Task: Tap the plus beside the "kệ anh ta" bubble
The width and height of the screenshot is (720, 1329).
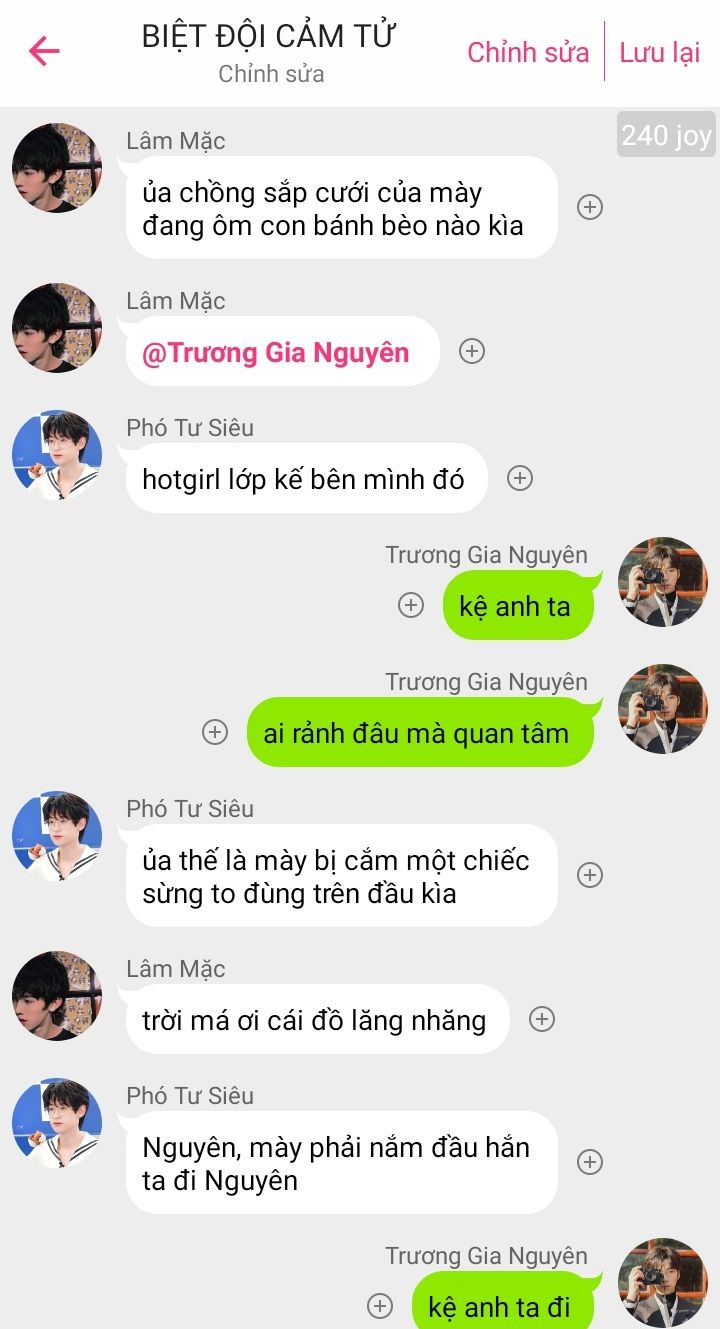Action: pyautogui.click(x=411, y=605)
